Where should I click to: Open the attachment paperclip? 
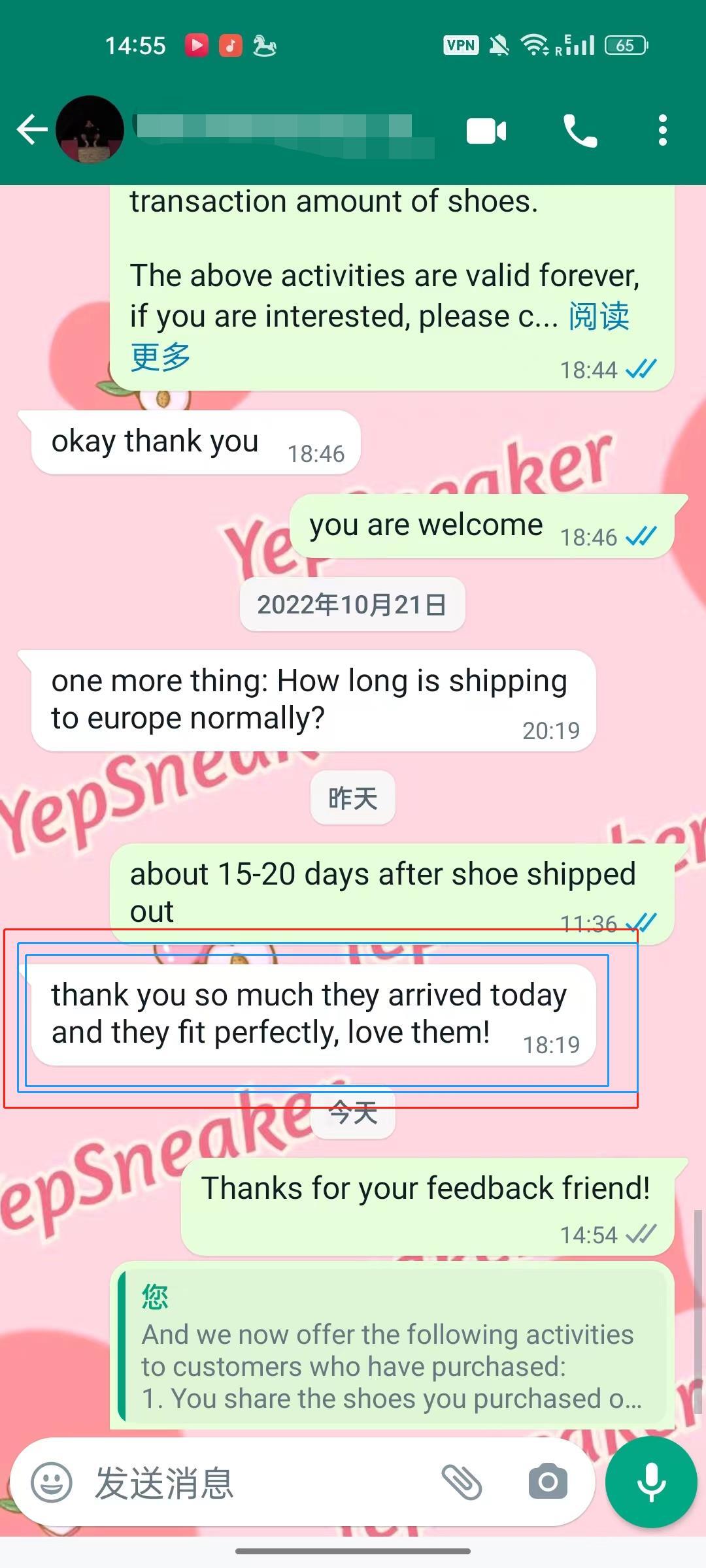click(462, 1482)
